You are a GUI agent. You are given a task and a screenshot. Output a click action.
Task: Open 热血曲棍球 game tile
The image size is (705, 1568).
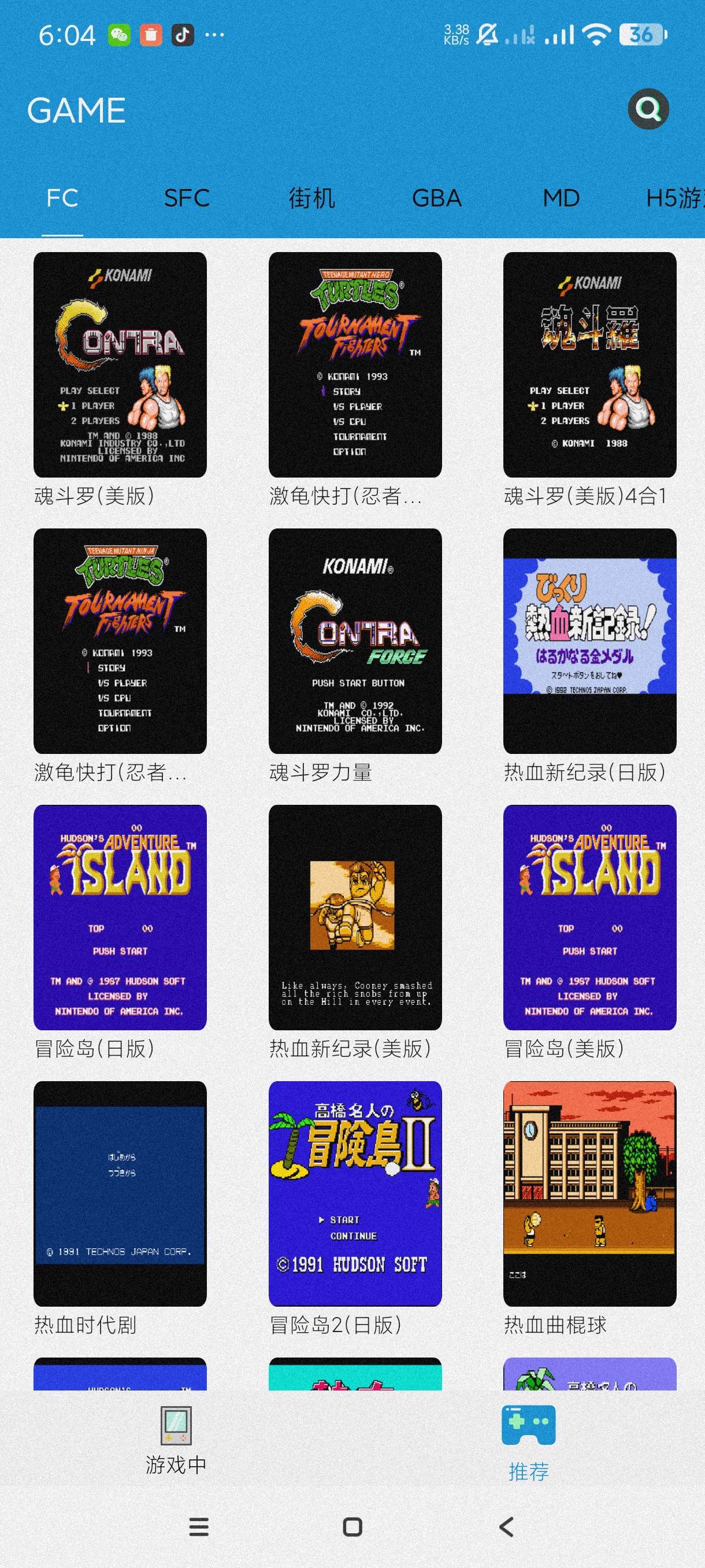click(589, 1194)
